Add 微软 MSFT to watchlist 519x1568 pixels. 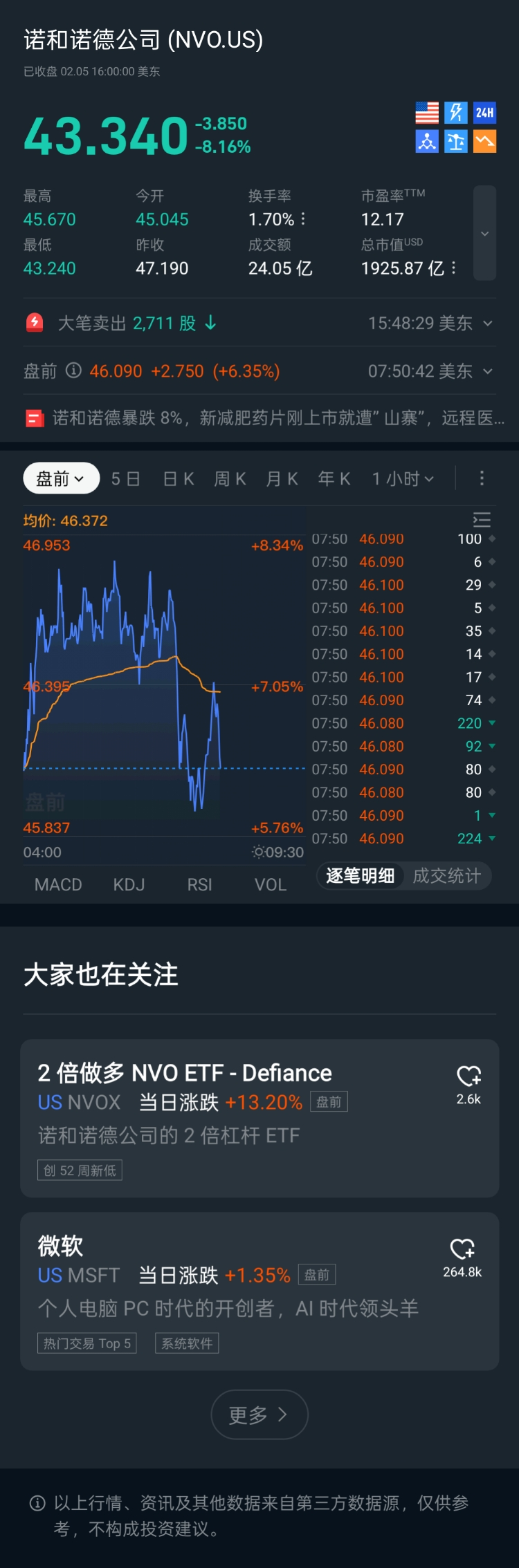tap(462, 1249)
